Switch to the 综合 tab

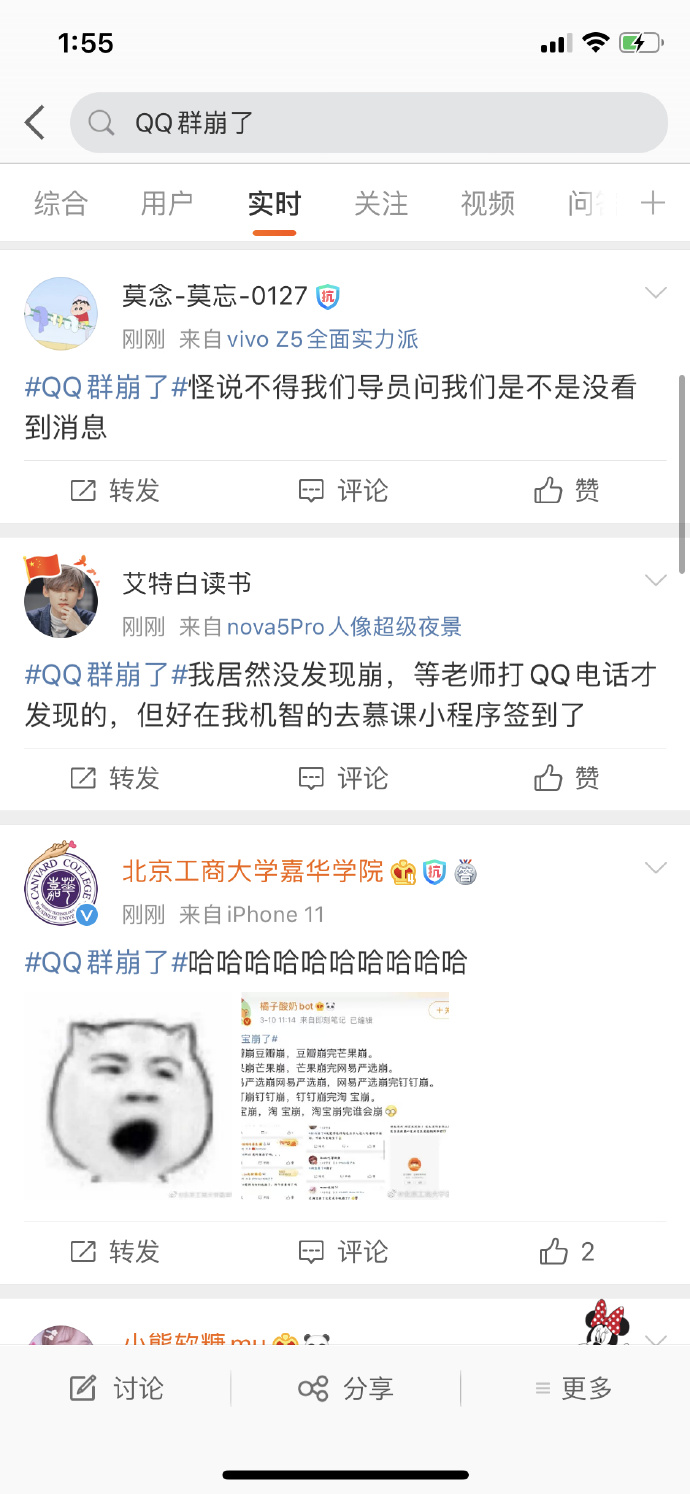pyautogui.click(x=61, y=204)
